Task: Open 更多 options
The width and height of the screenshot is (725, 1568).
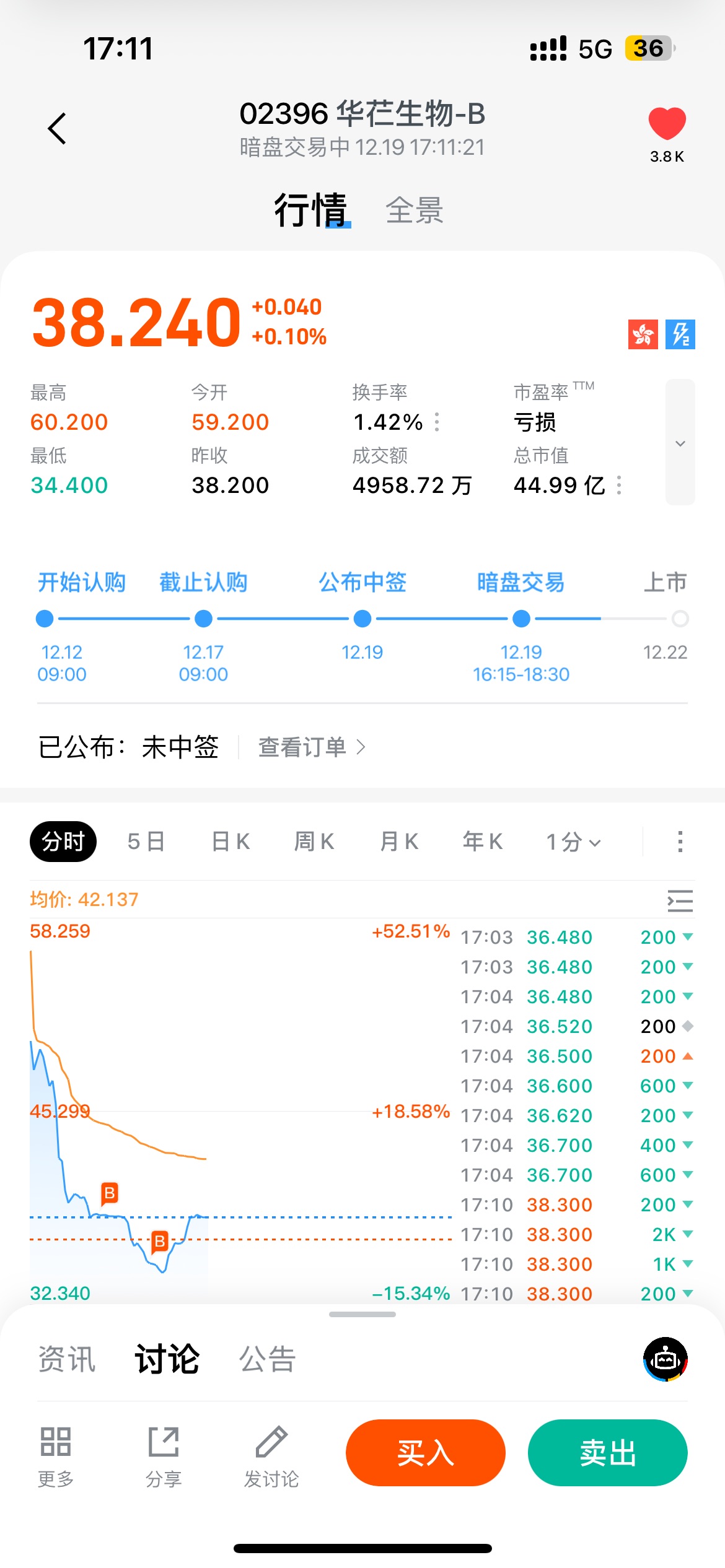Action: [56, 1457]
